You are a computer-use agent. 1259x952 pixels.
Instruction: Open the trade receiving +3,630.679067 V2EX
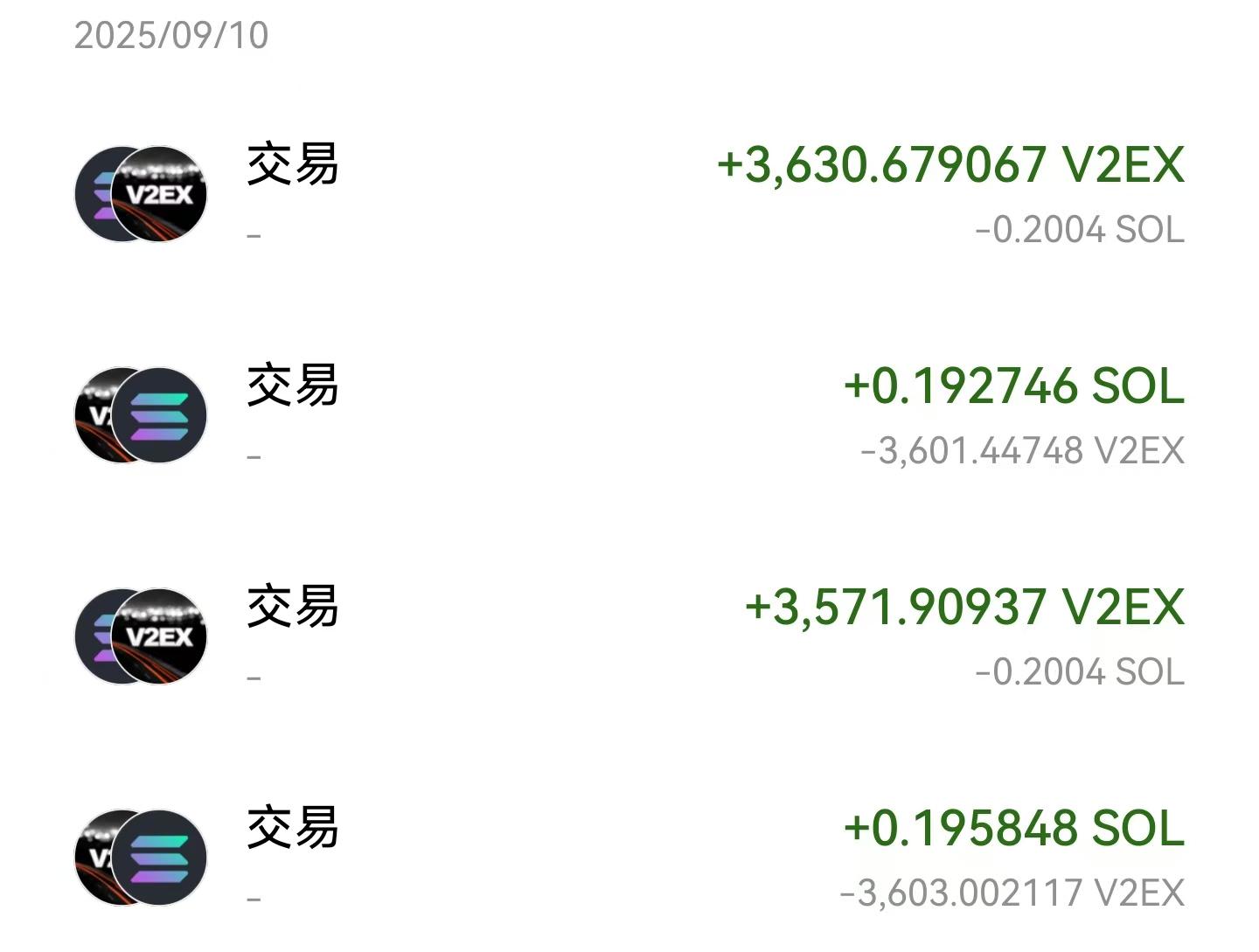pos(629,194)
